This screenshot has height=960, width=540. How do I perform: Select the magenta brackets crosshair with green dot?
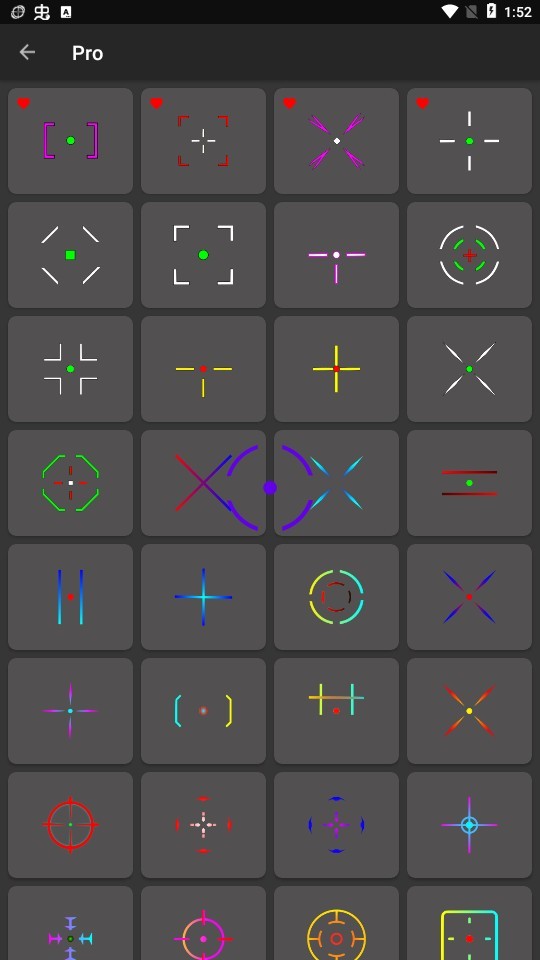(70, 141)
